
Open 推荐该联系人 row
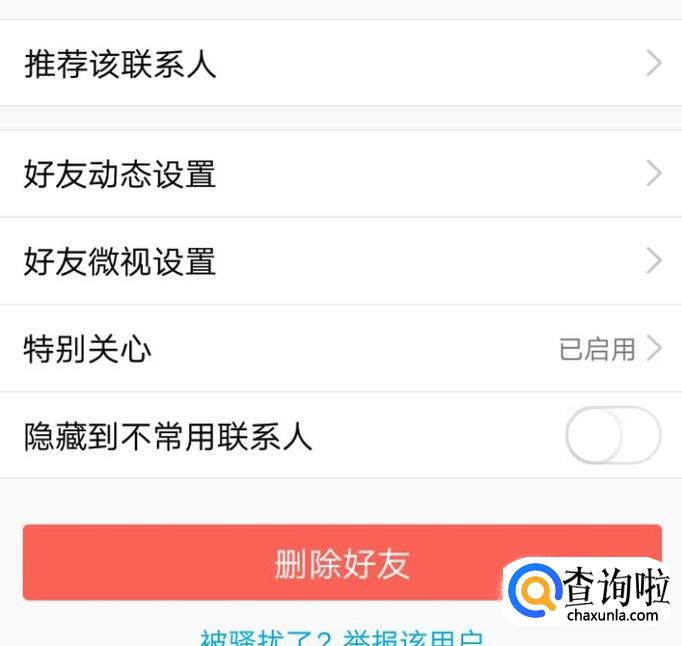pyautogui.click(x=340, y=64)
